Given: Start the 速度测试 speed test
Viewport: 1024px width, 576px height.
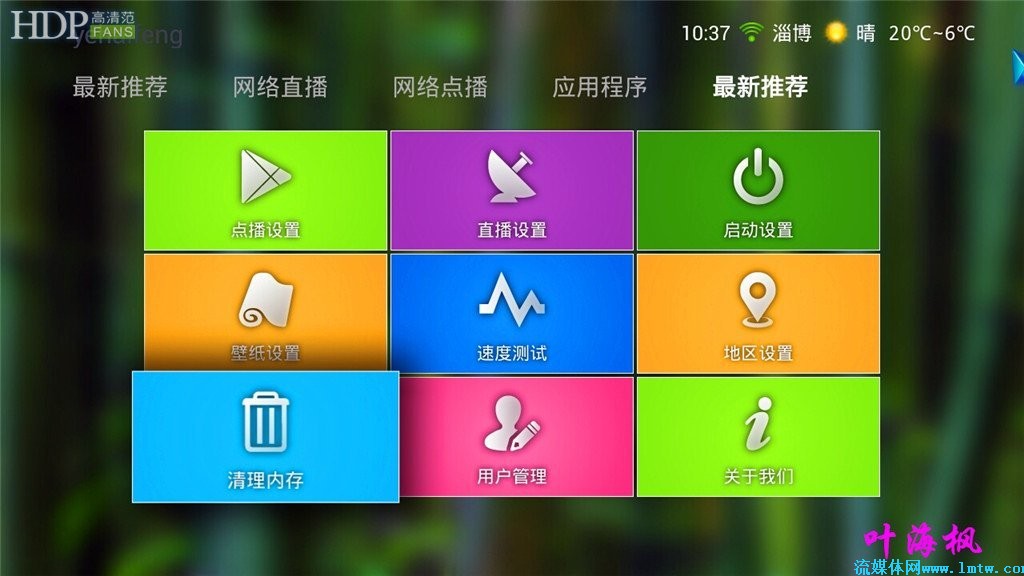Looking at the screenshot, I should [x=511, y=313].
